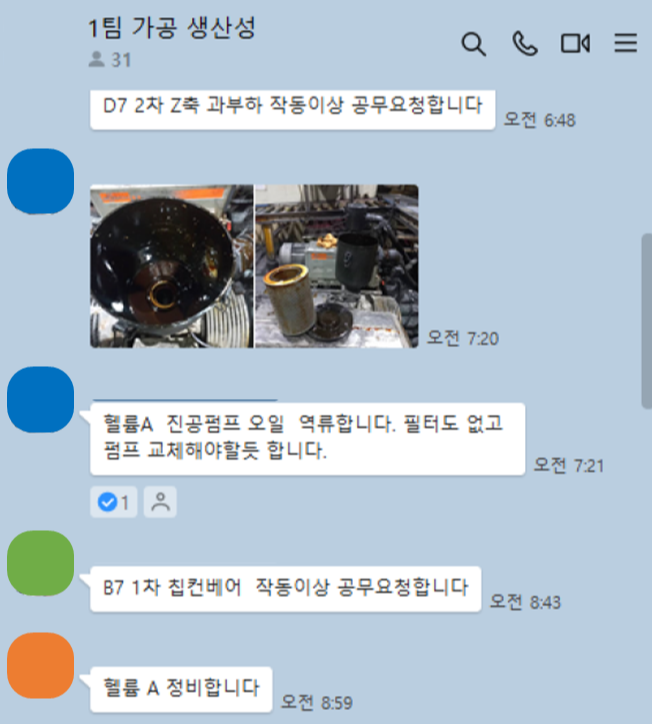Open the orange avatar's profile
This screenshot has width=652, height=724.
(x=40, y=665)
